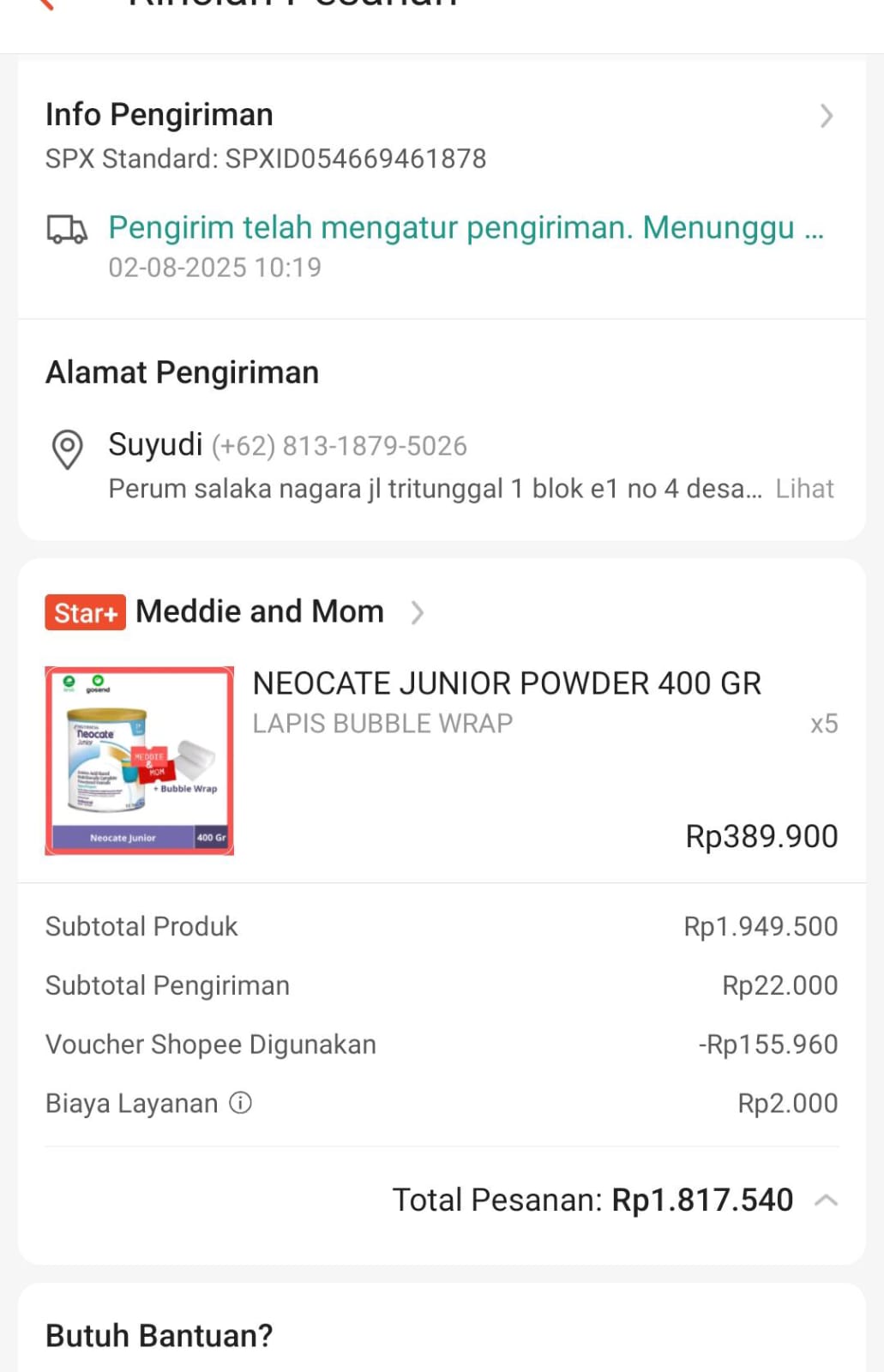Open Info Pengiriman shipping details

pyautogui.click(x=825, y=116)
